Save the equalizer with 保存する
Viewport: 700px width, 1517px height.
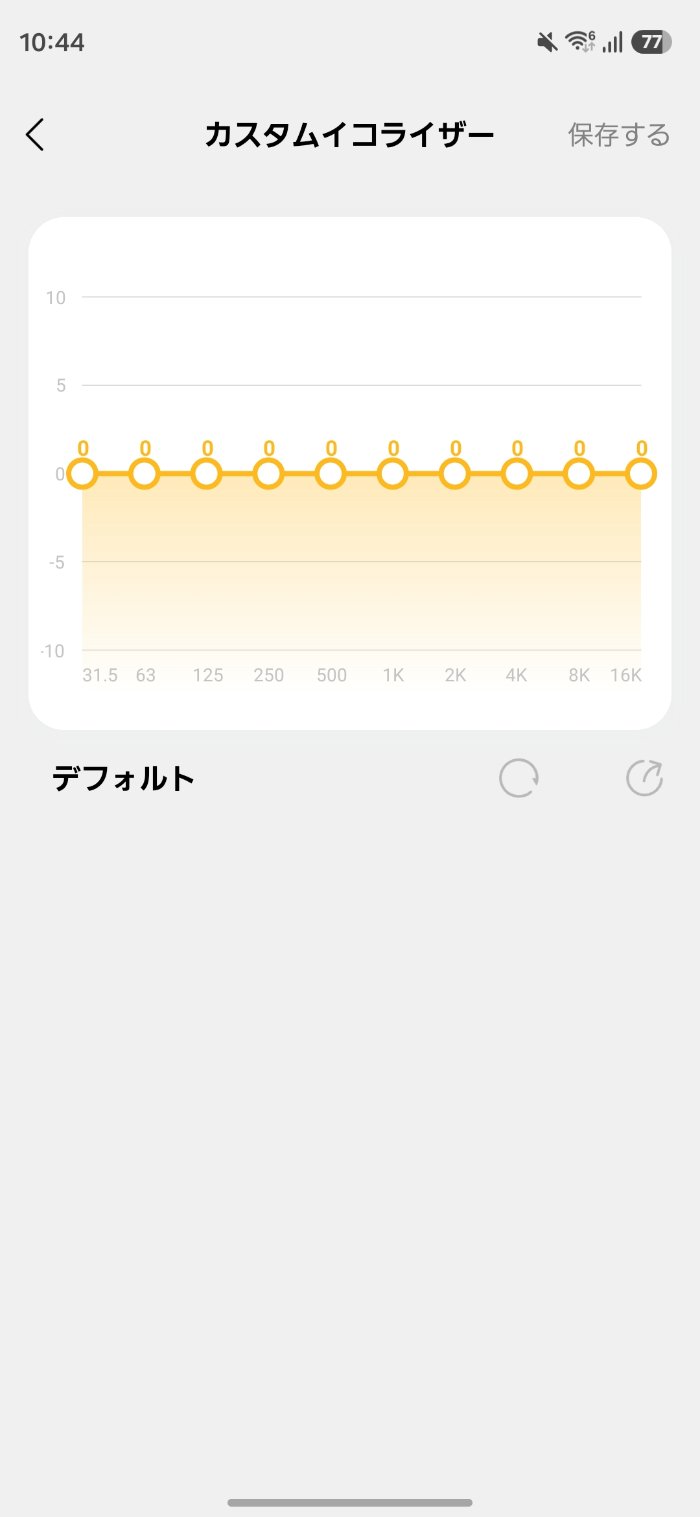[619, 135]
